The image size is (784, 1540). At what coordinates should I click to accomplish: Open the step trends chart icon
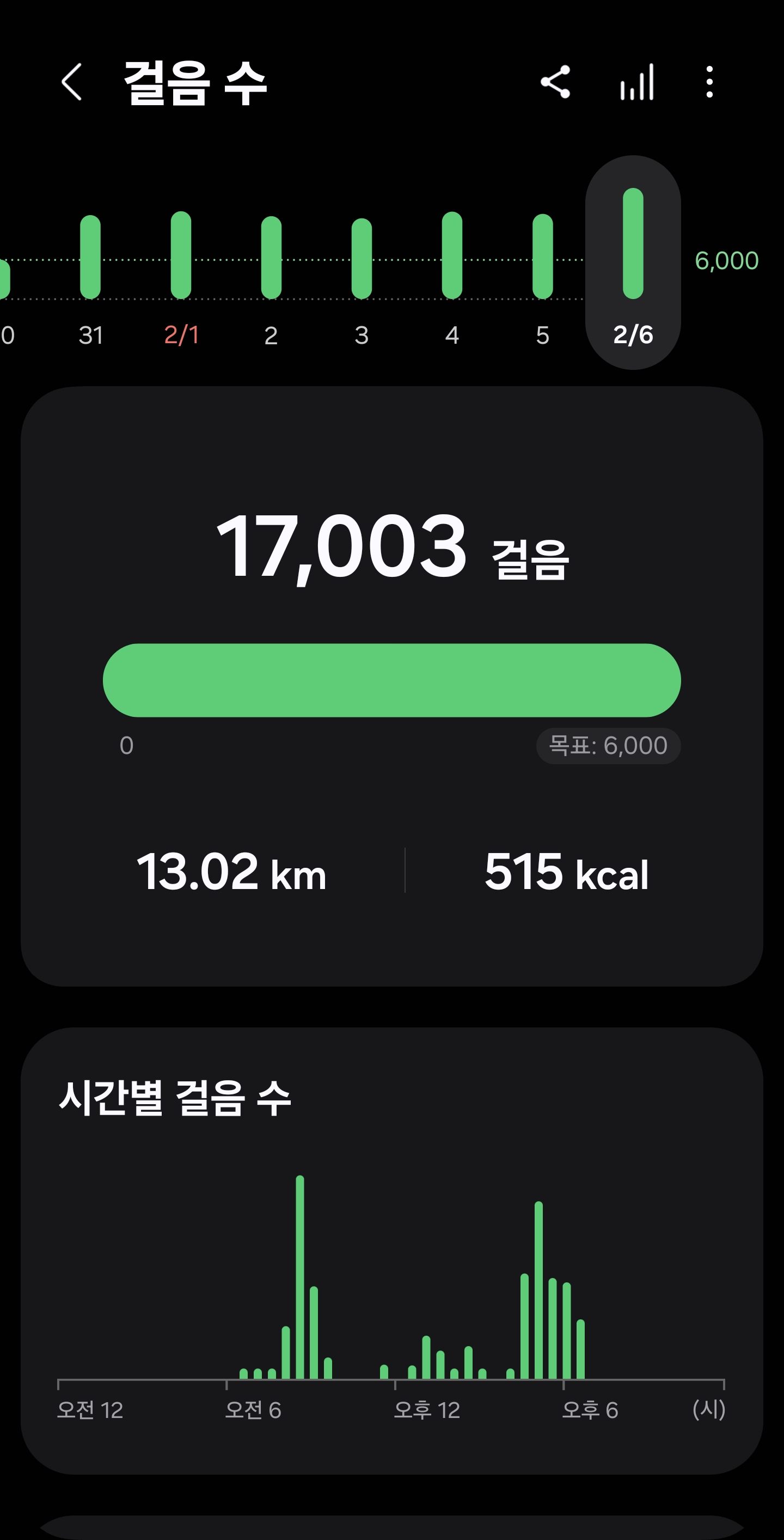[x=637, y=82]
